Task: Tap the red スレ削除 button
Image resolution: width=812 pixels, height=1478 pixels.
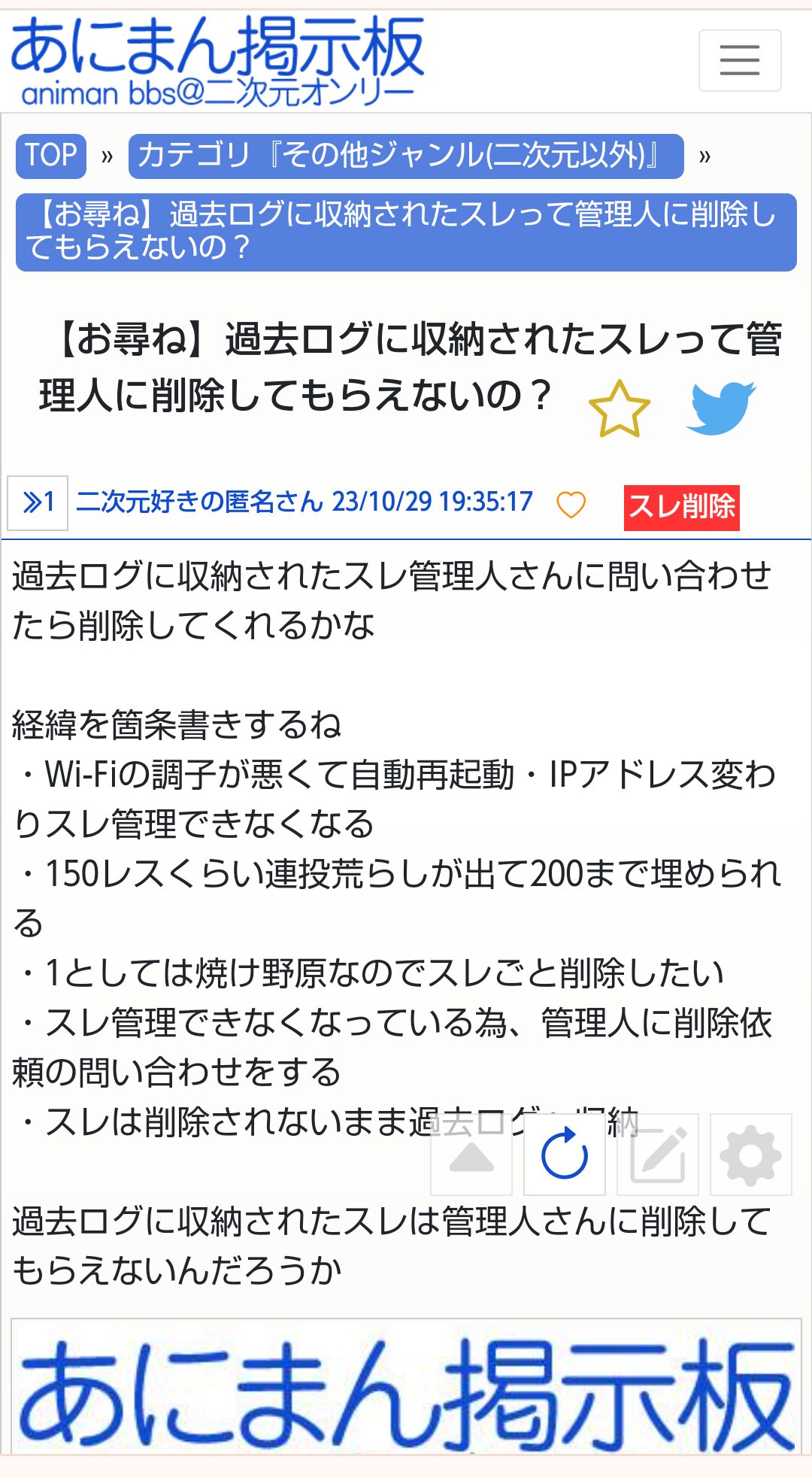Action: tap(681, 508)
